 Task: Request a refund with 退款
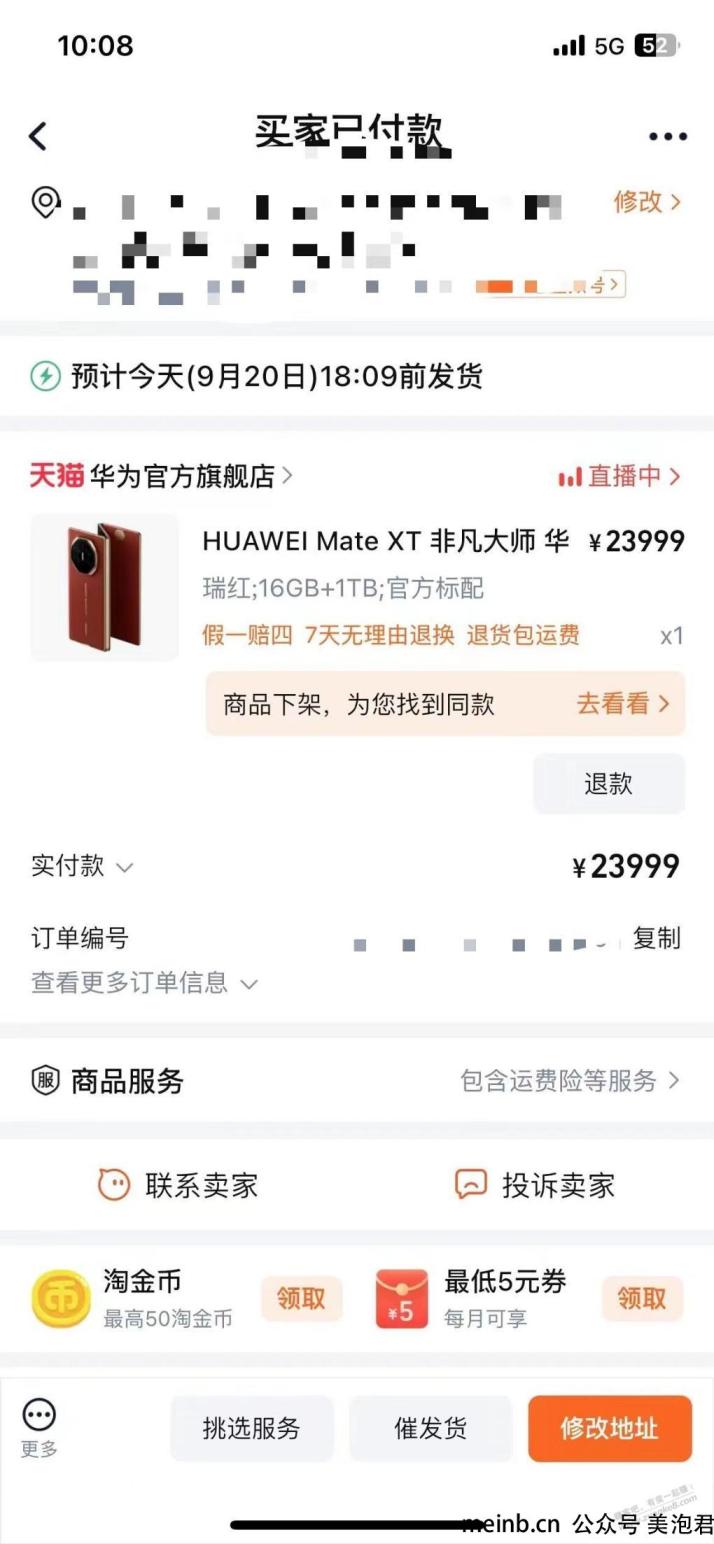[608, 784]
